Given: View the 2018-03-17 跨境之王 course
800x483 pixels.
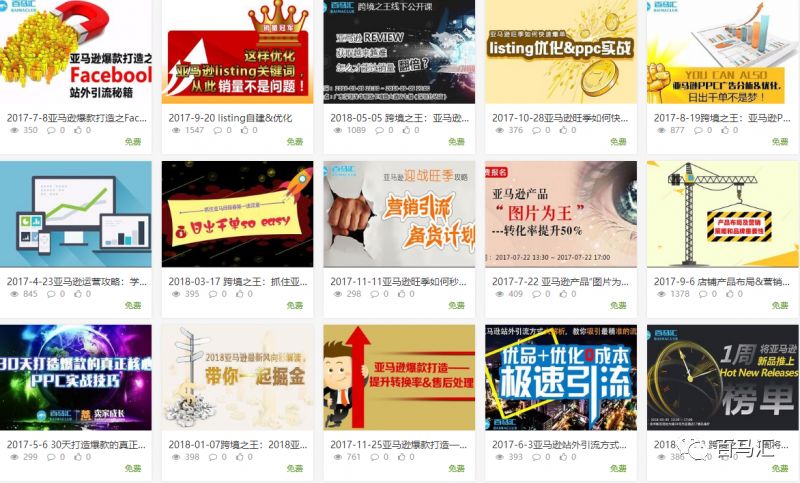Looking at the screenshot, I should pyautogui.click(x=237, y=281).
